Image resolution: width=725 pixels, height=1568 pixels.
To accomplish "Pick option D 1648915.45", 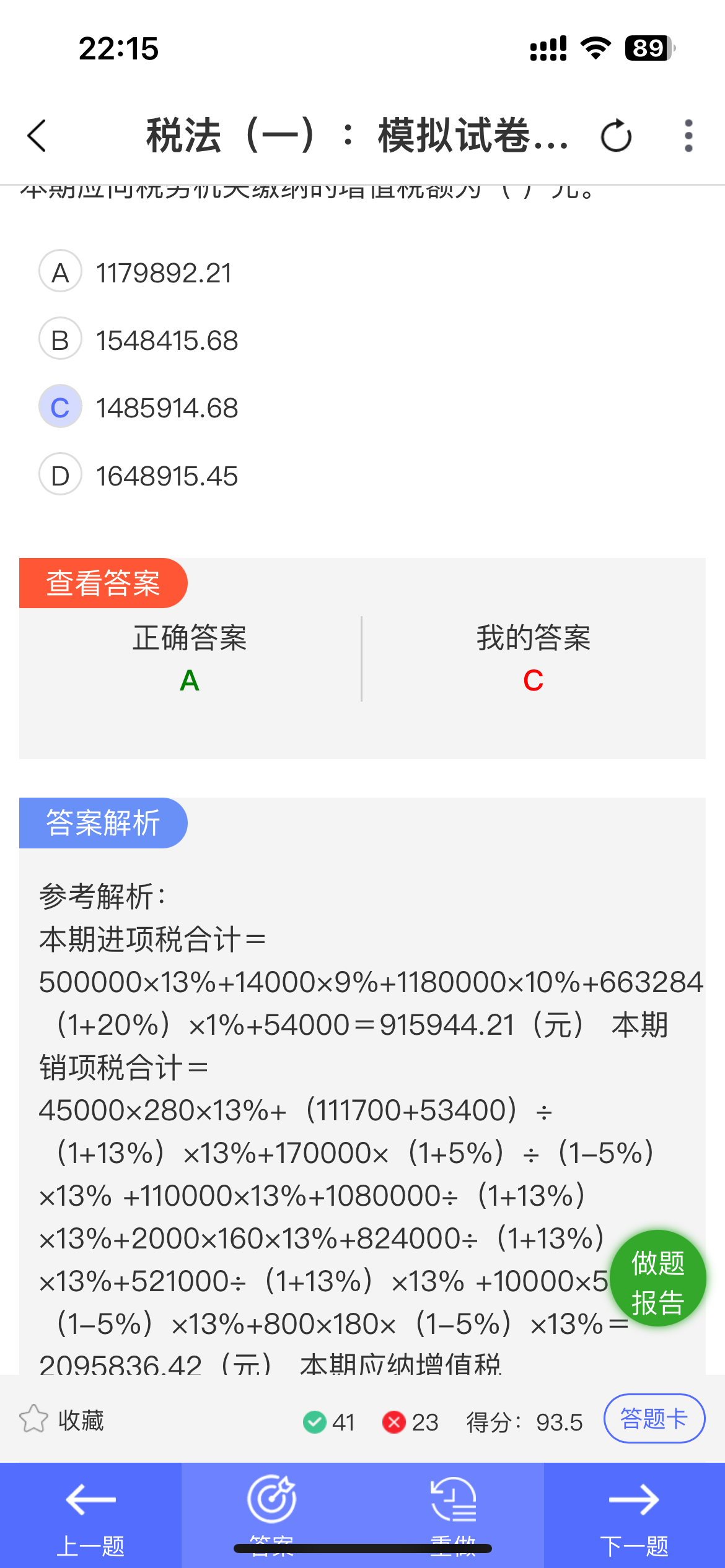I will click(x=138, y=476).
